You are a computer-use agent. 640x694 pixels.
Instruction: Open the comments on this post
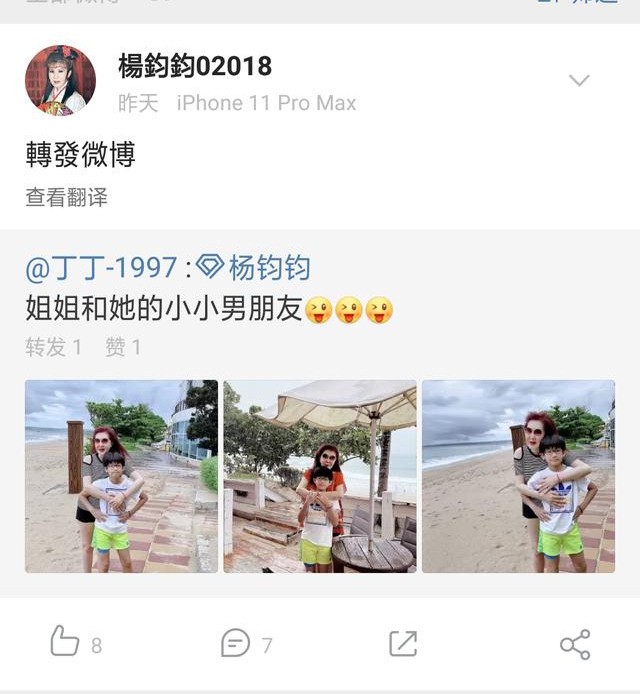(x=236, y=643)
